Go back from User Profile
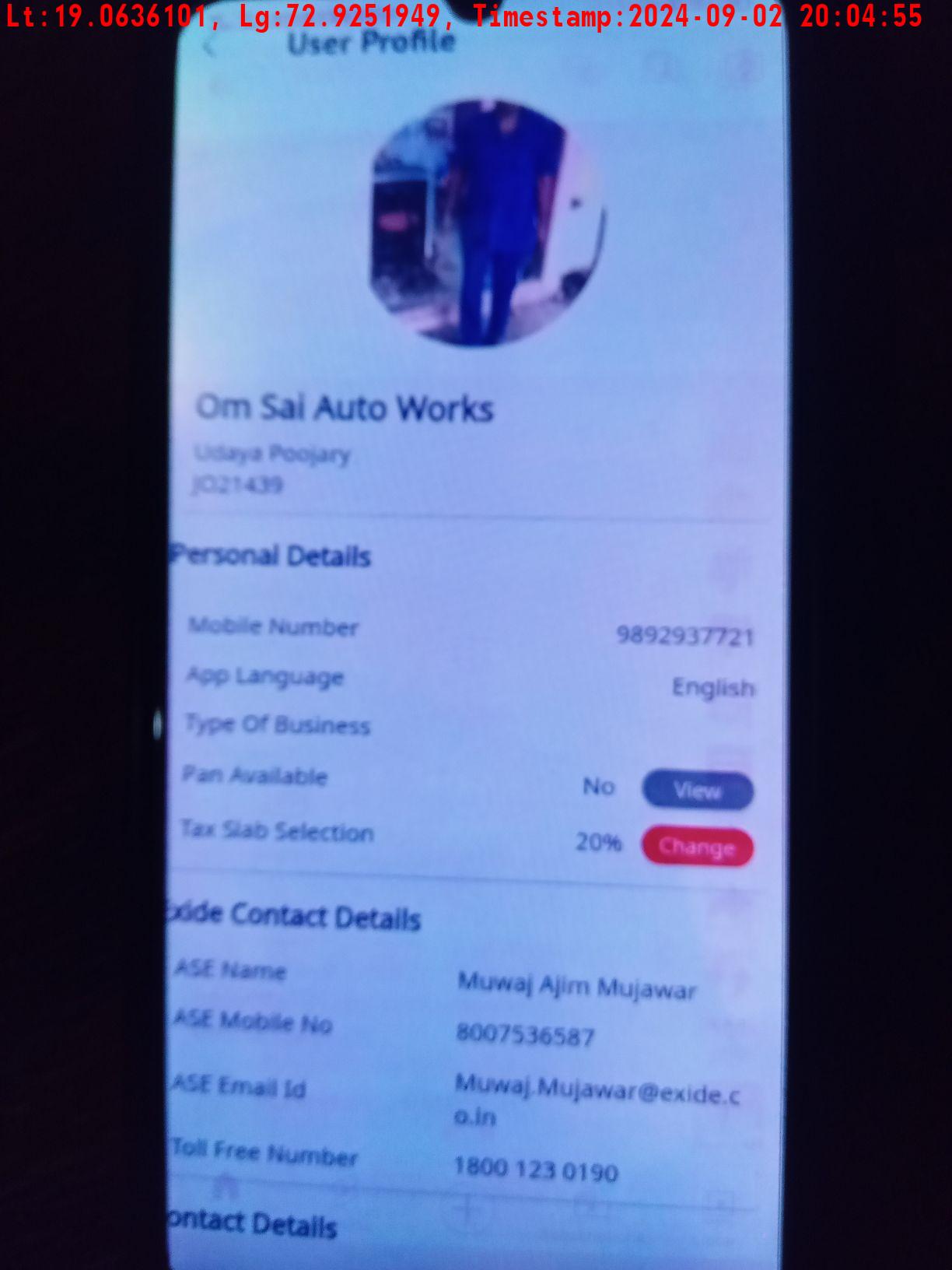This screenshot has height=1270, width=952. click(208, 47)
